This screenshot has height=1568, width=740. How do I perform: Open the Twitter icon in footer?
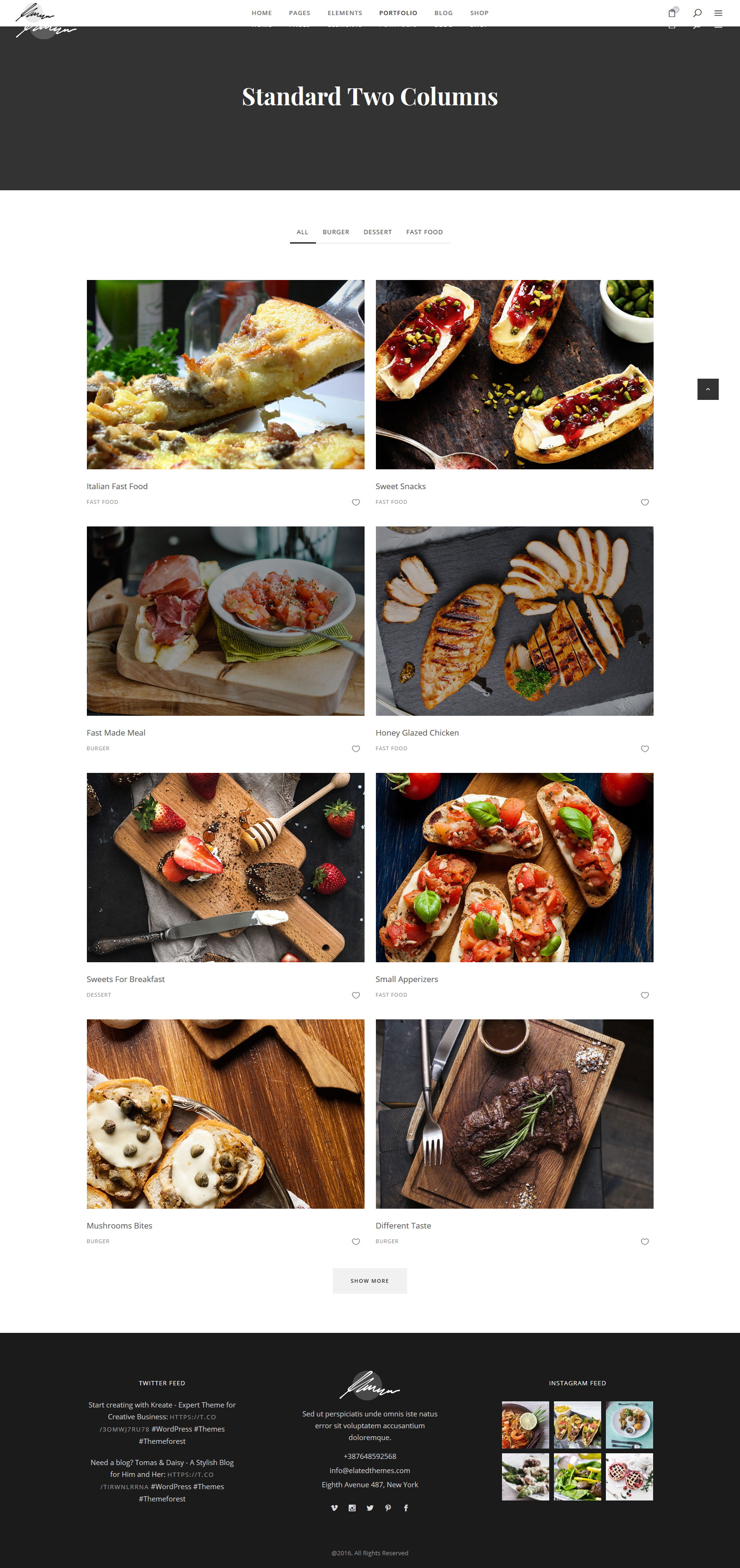pyautogui.click(x=370, y=1508)
